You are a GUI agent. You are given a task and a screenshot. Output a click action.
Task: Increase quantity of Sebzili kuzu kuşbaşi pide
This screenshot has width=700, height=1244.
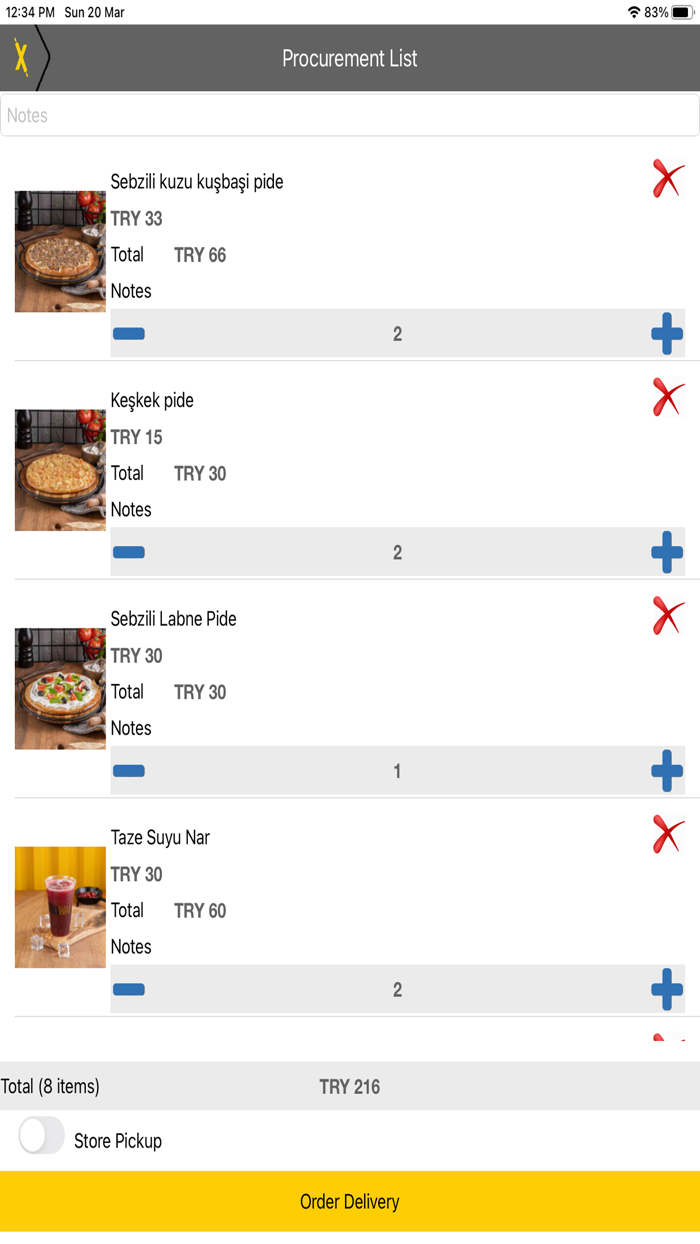[x=667, y=334]
